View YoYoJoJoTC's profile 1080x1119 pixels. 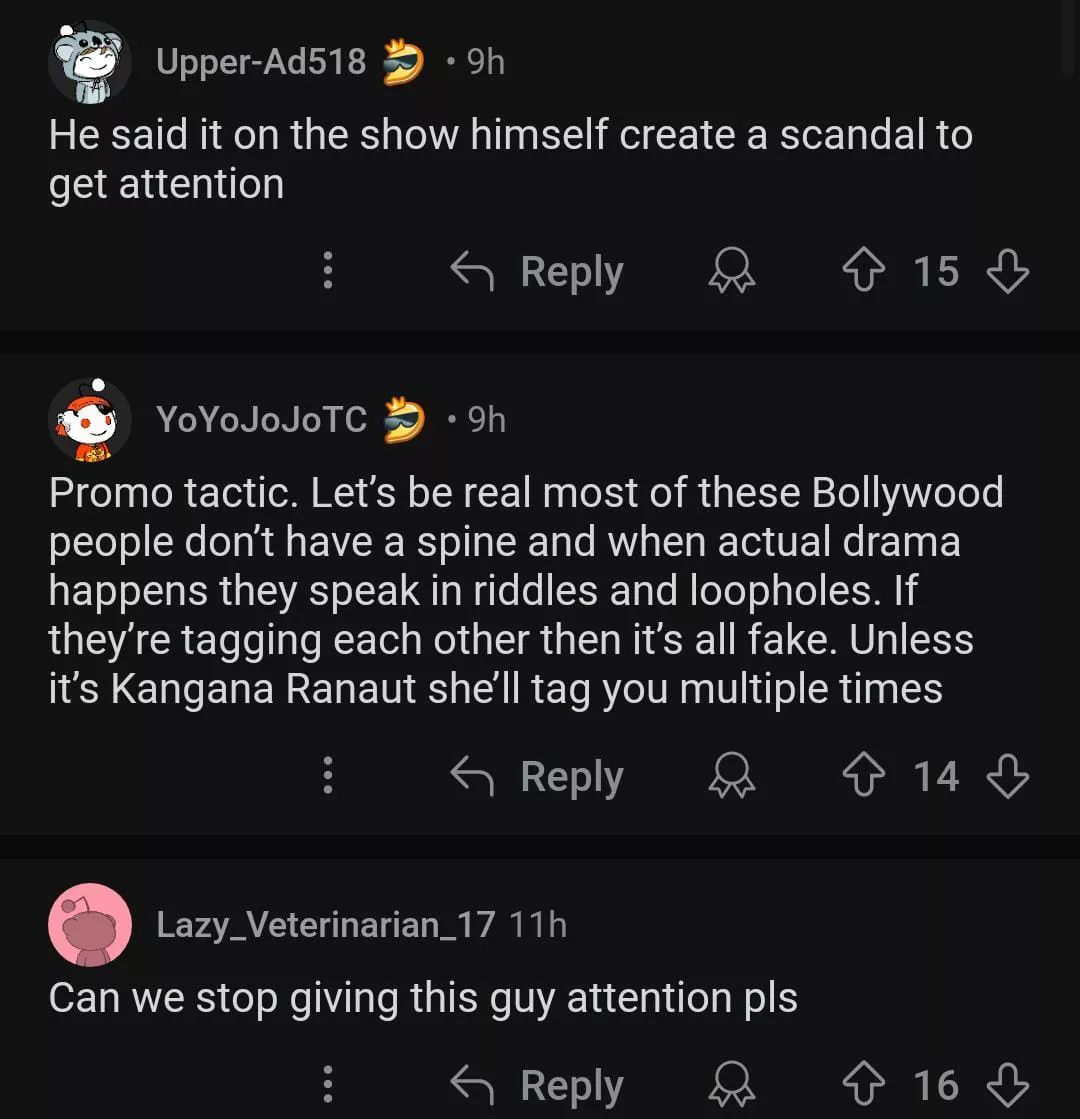click(262, 419)
